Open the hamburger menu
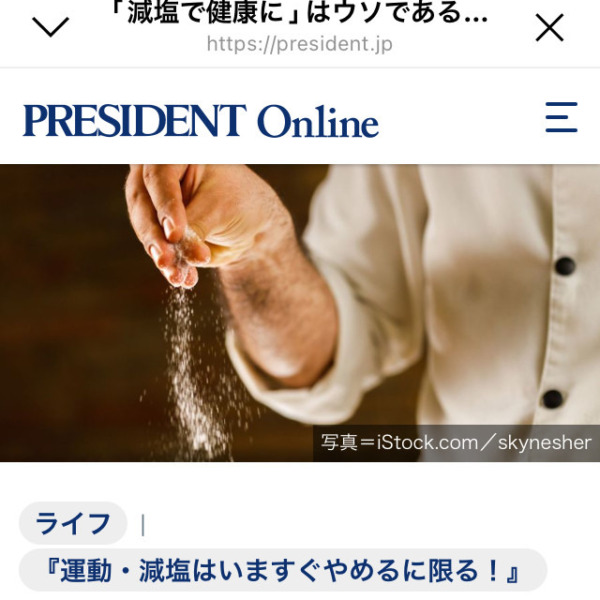 coord(561,117)
